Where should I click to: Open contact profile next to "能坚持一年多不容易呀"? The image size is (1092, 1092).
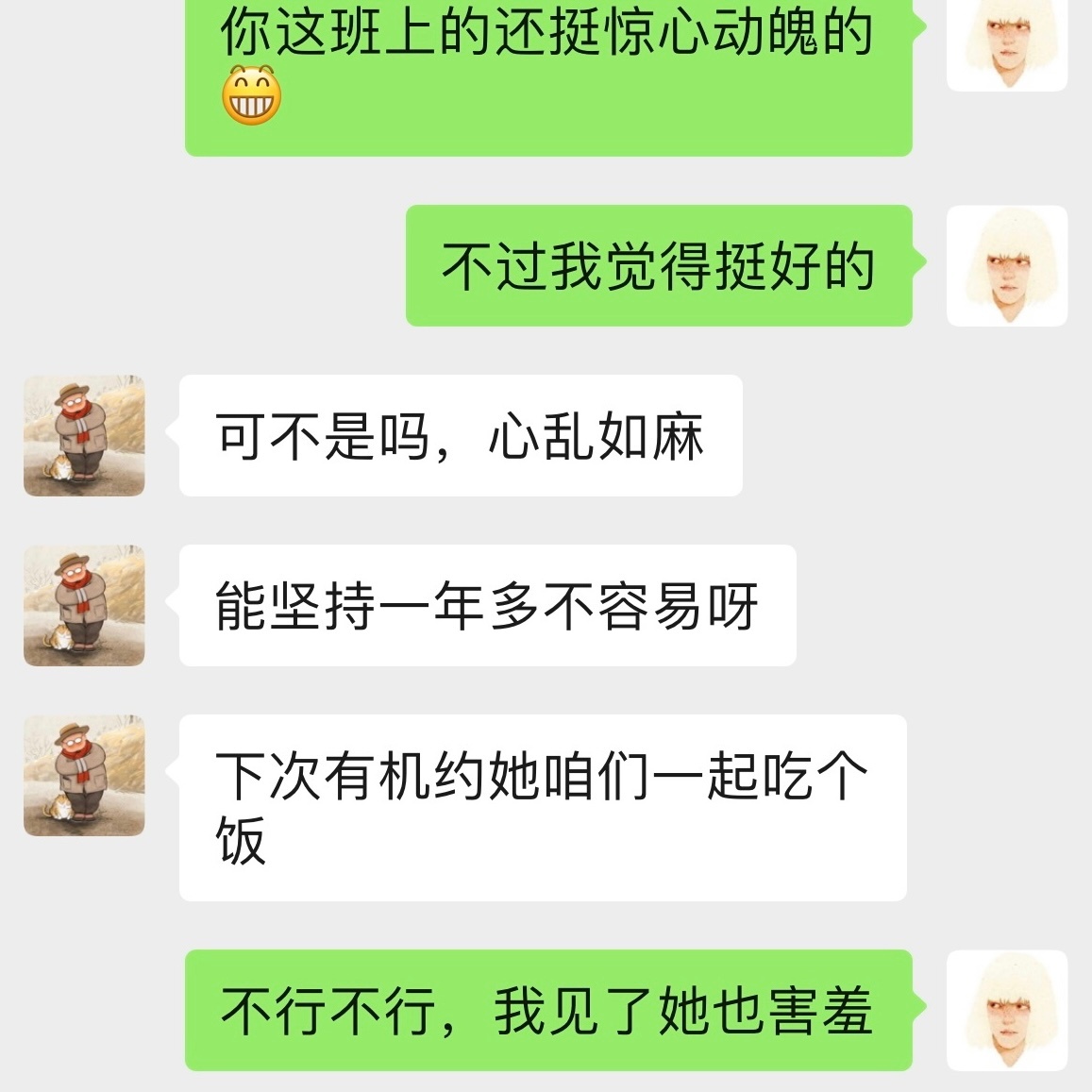point(84,606)
